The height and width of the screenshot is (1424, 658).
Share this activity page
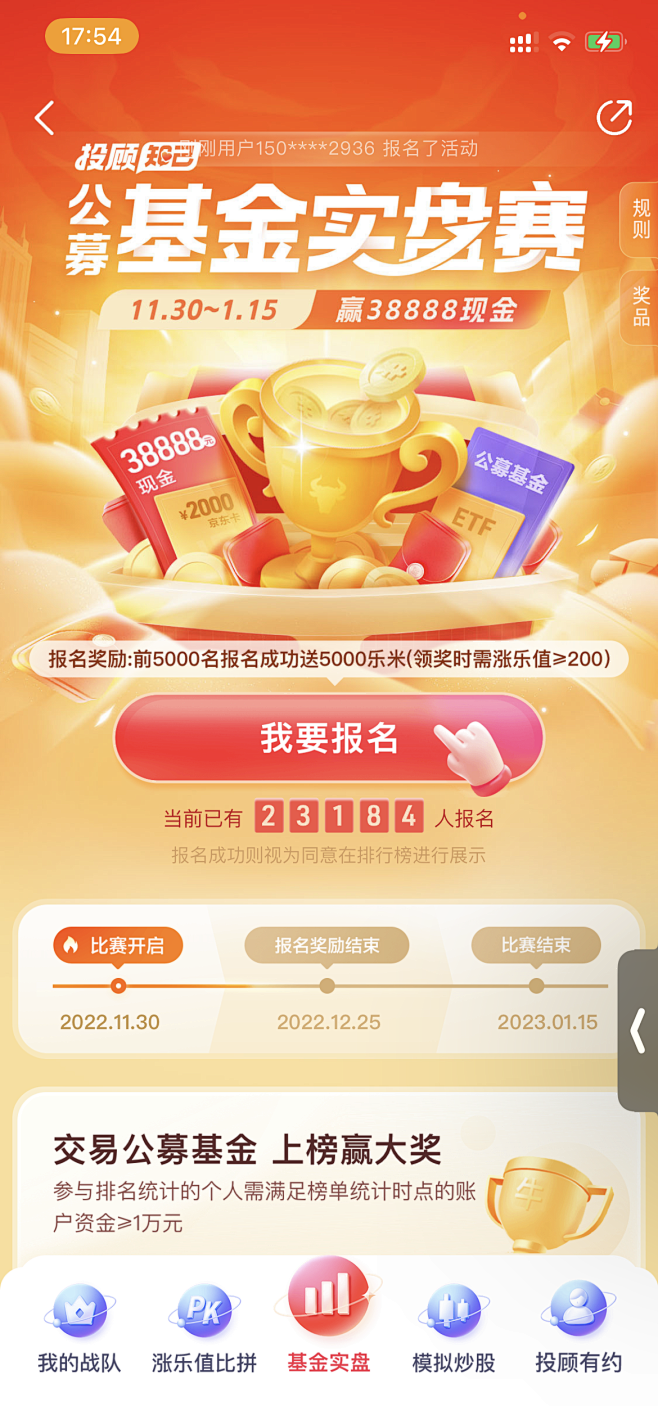[614, 117]
